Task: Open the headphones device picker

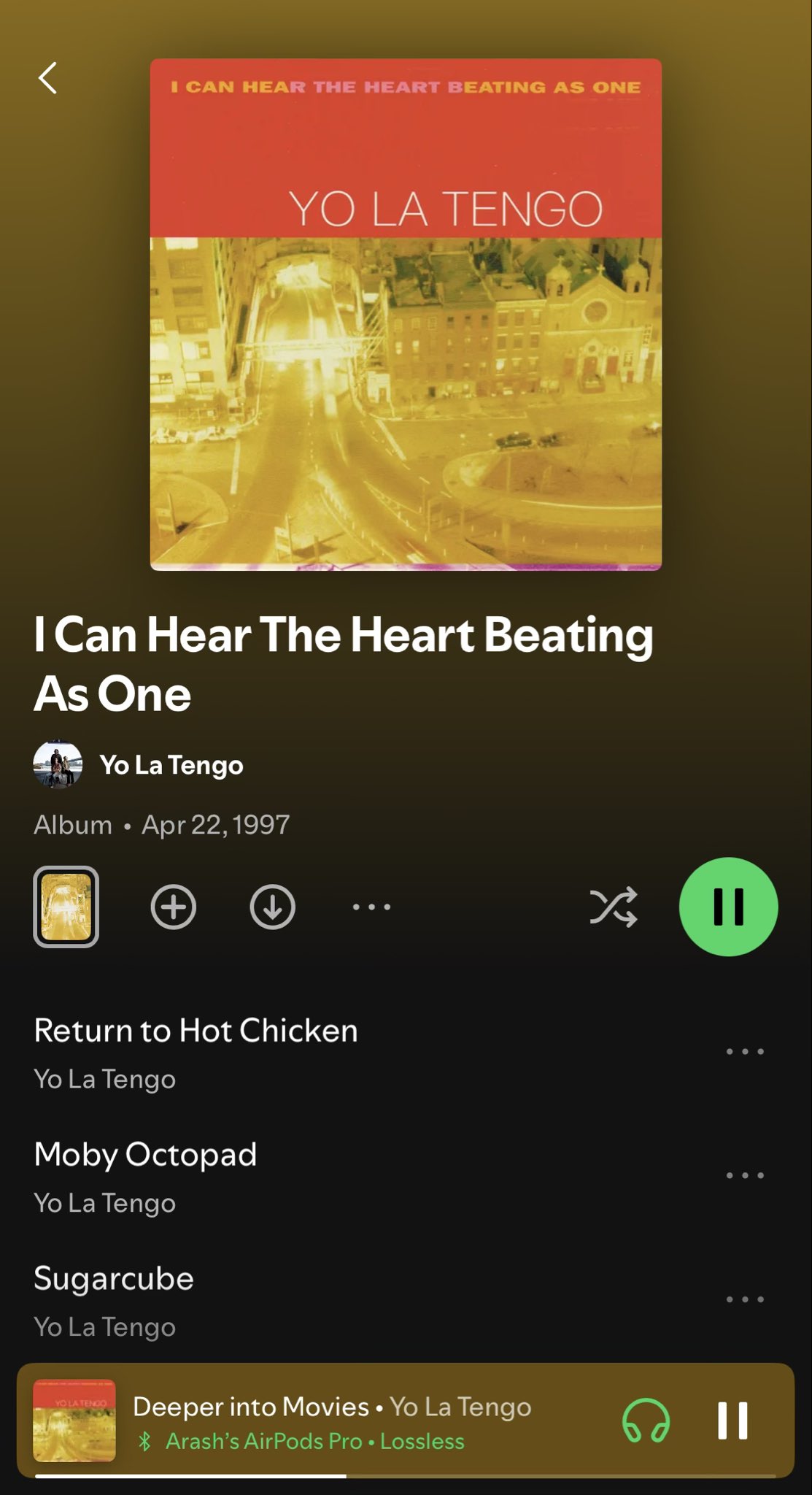Action: (x=646, y=1421)
